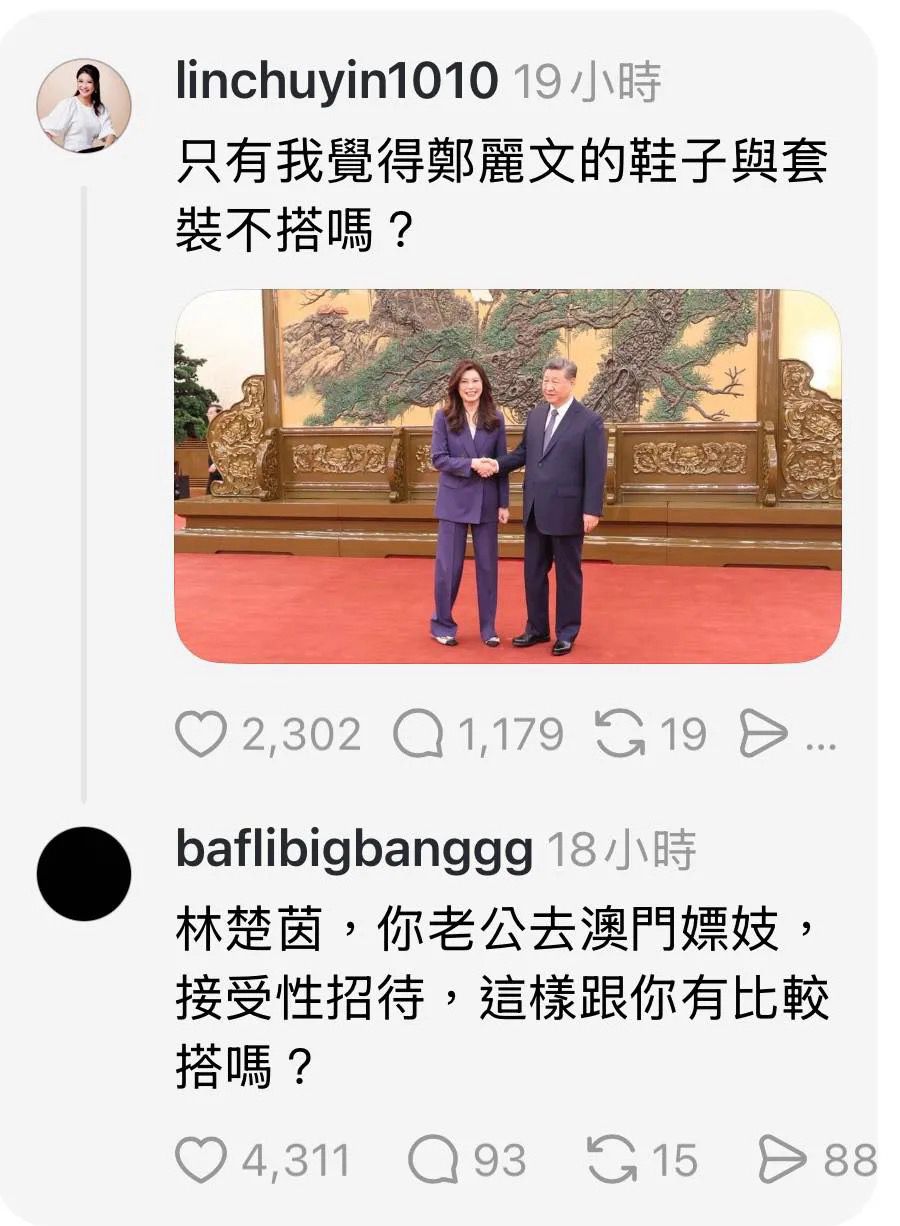
Task: Open the 93 comments on baflibigbanggg's reply
Action: pos(433,1161)
